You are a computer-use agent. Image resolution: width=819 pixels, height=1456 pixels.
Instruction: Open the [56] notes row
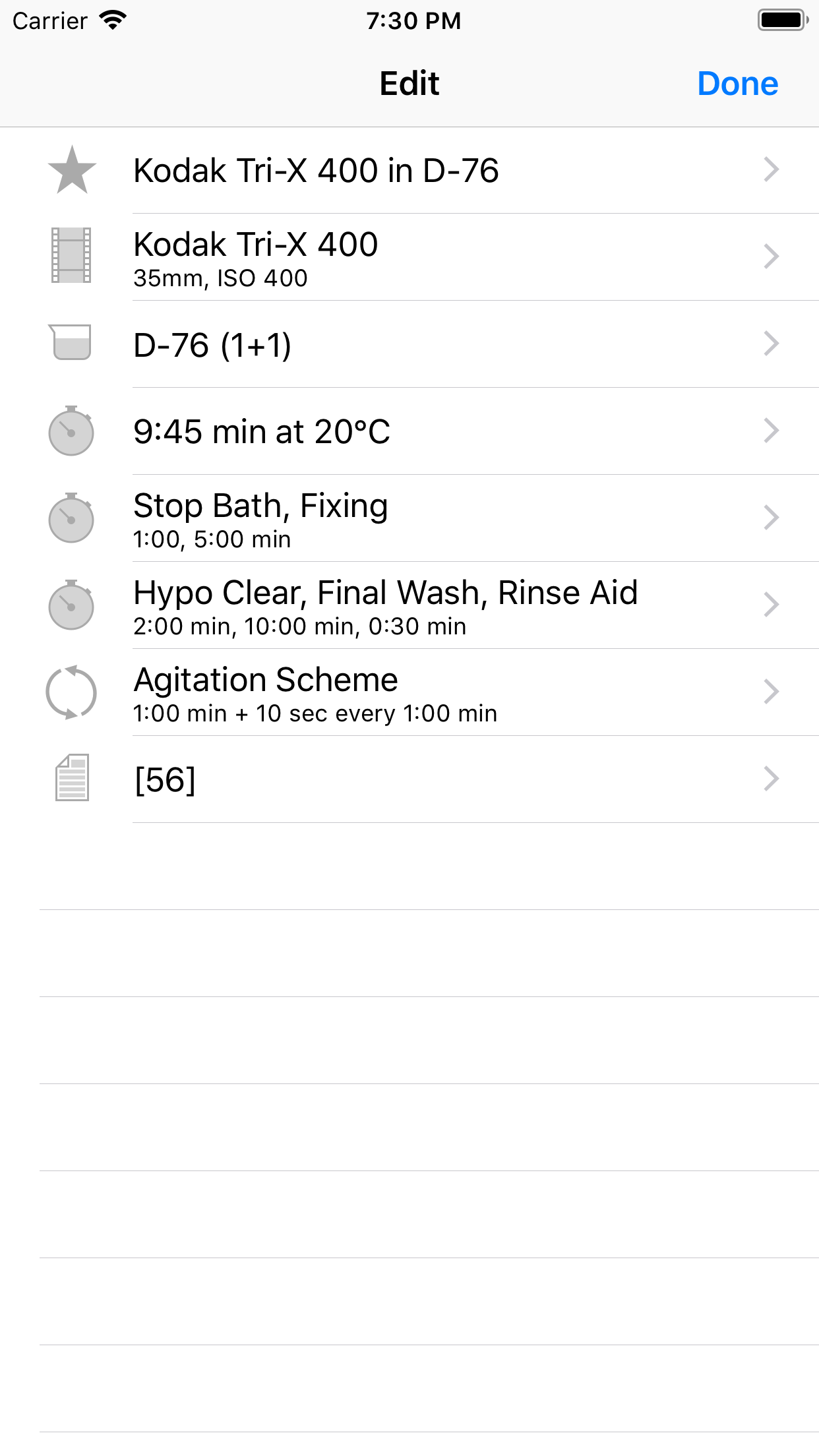tap(409, 779)
